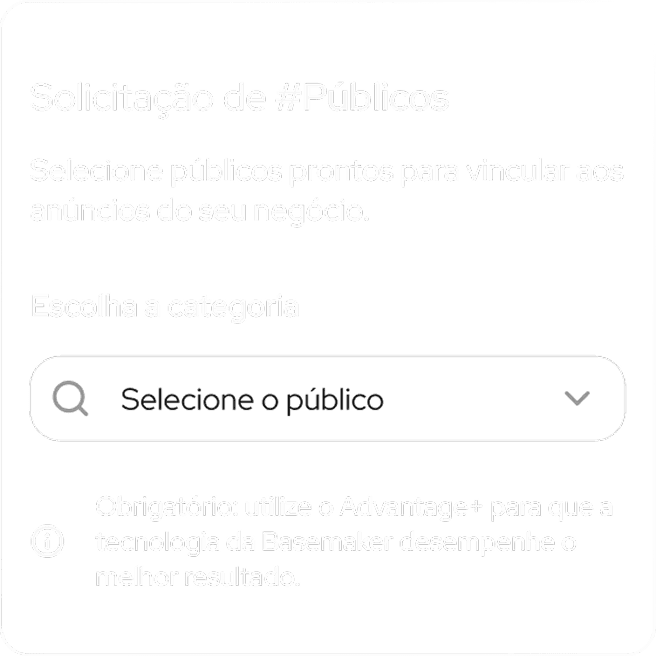Screen dimensions: 656x656
Task: Open the Selecione o público dropdown
Action: [327, 399]
